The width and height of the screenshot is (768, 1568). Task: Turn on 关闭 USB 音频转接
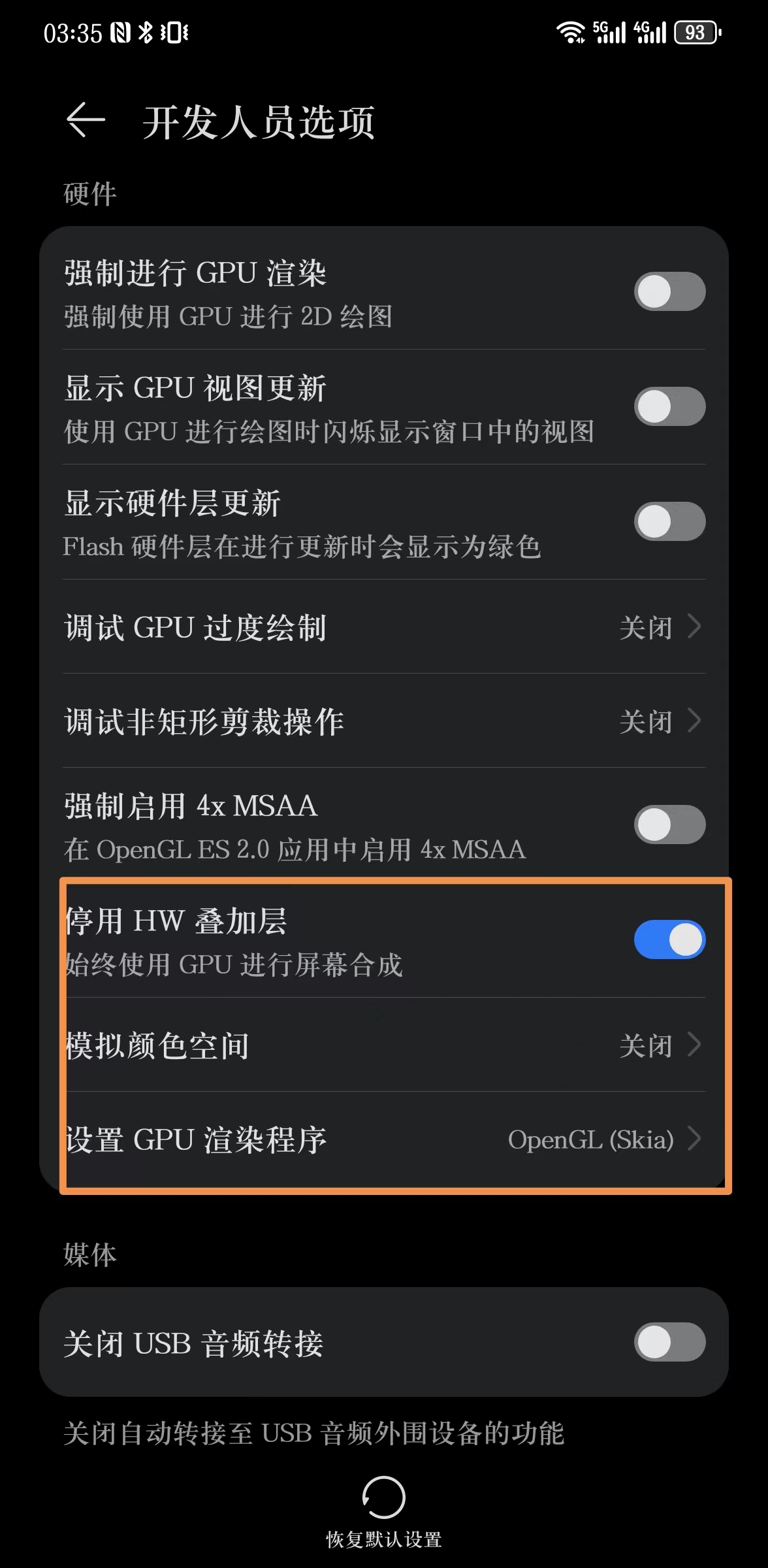[669, 1342]
